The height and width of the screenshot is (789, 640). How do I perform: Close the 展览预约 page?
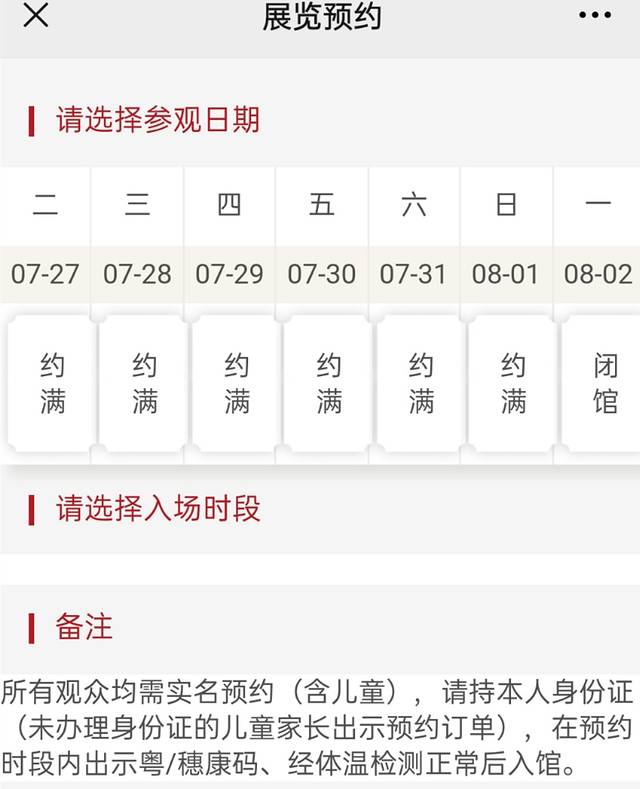pos(36,16)
